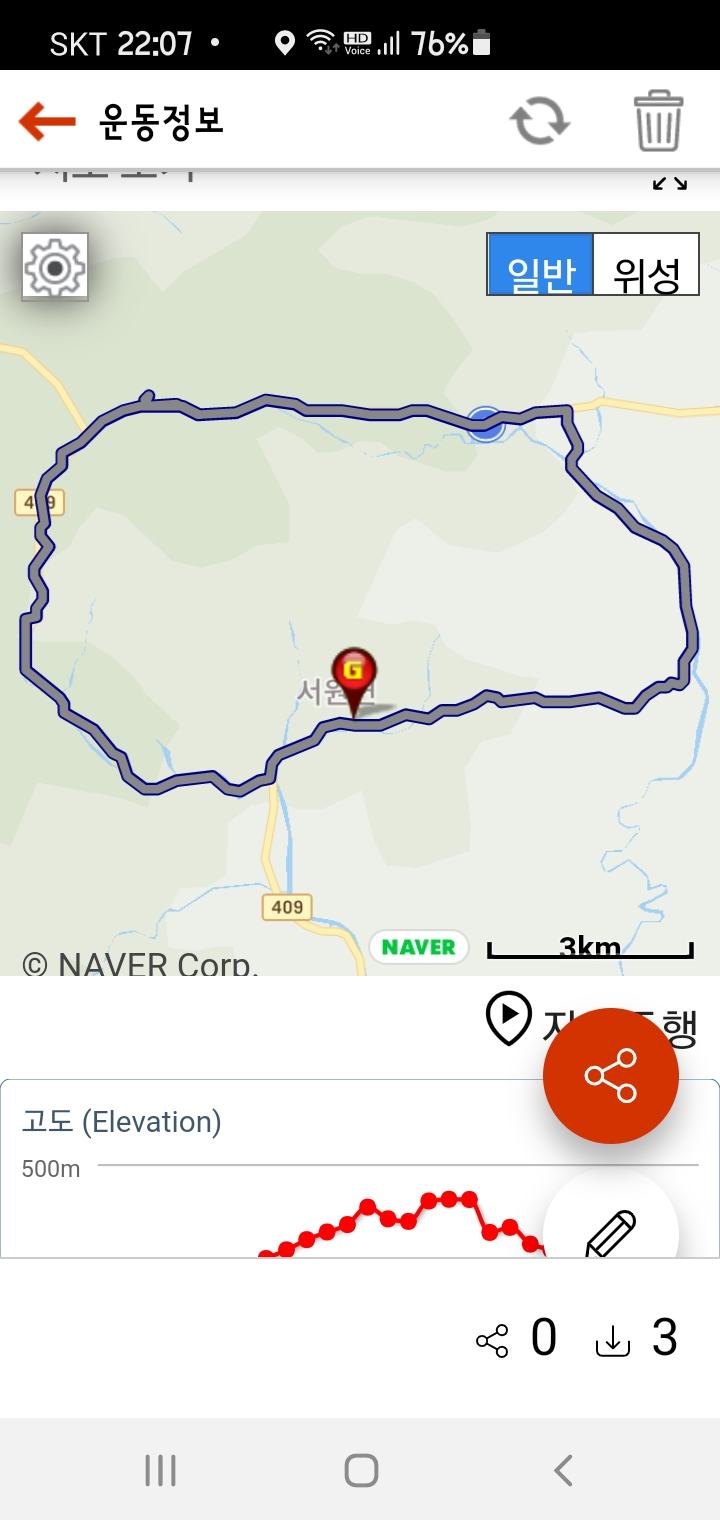Open recent apps from navigation bar
This screenshot has width=720, height=1520.
tap(160, 1470)
